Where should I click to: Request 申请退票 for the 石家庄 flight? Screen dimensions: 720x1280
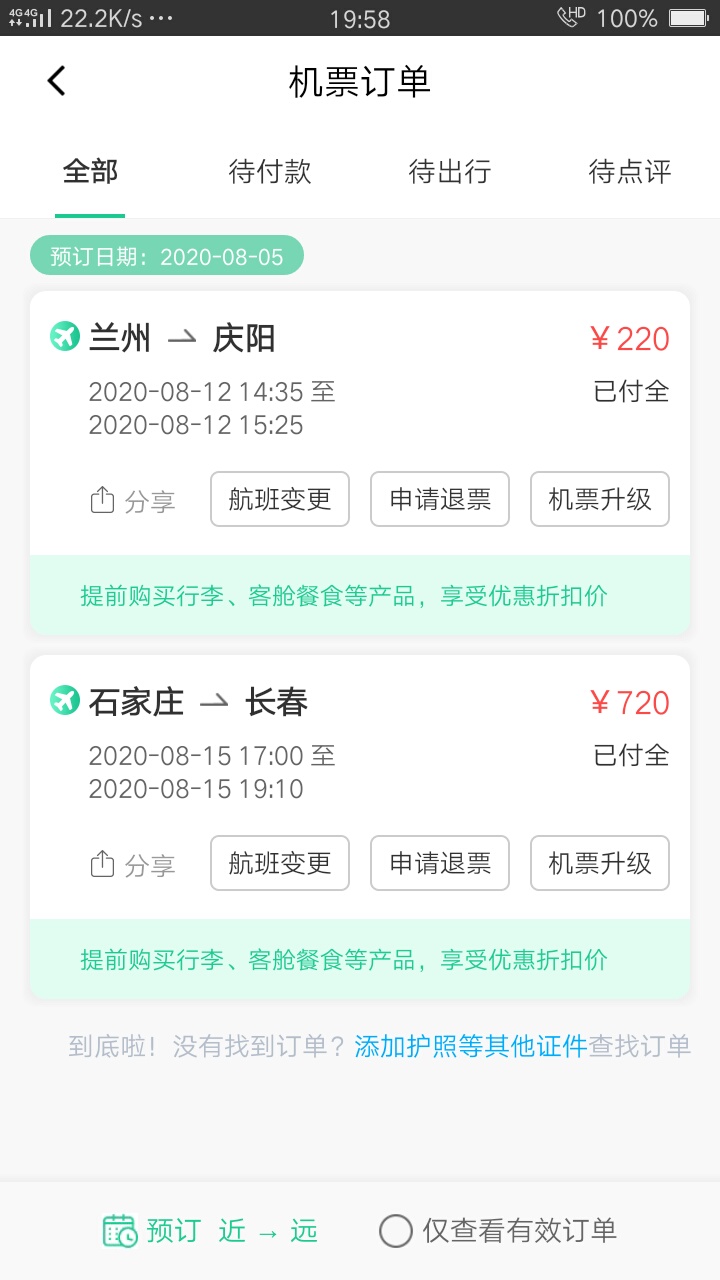point(440,863)
